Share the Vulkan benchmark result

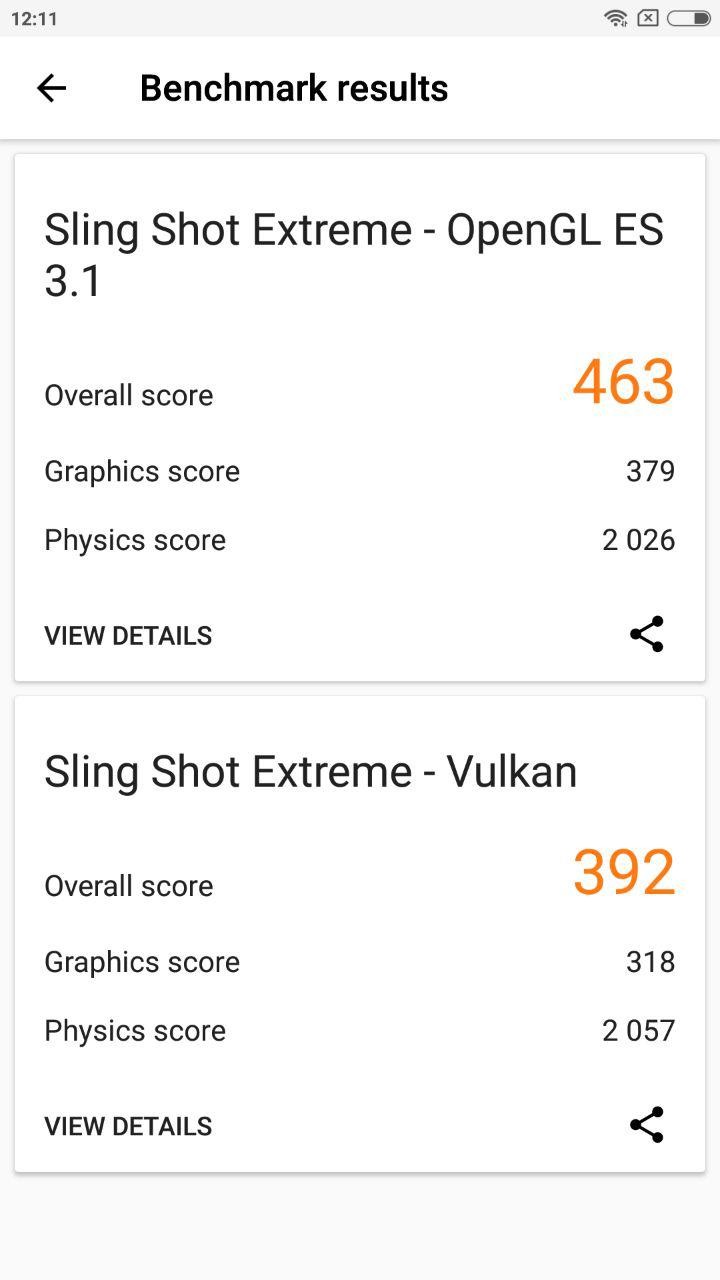(x=647, y=1125)
